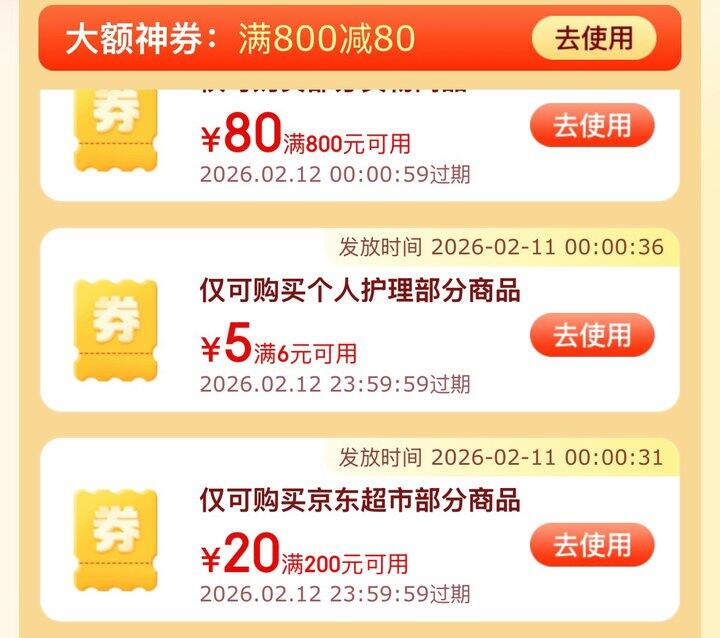This screenshot has height=638, width=720.
Task: Use the ¥80 满800元 coupon
Action: point(591,126)
